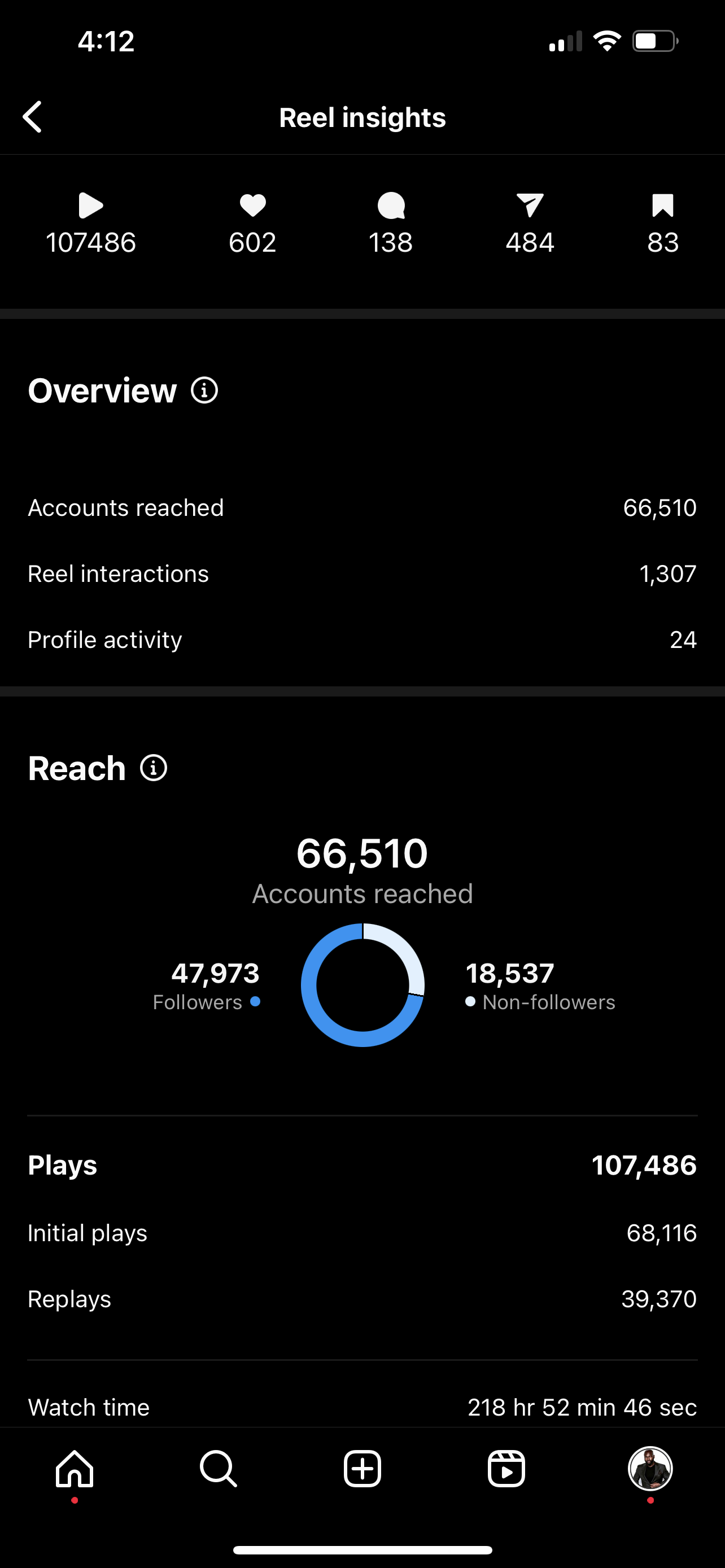Viewport: 725px width, 1568px height.
Task: Open the Search tab
Action: tap(218, 1469)
